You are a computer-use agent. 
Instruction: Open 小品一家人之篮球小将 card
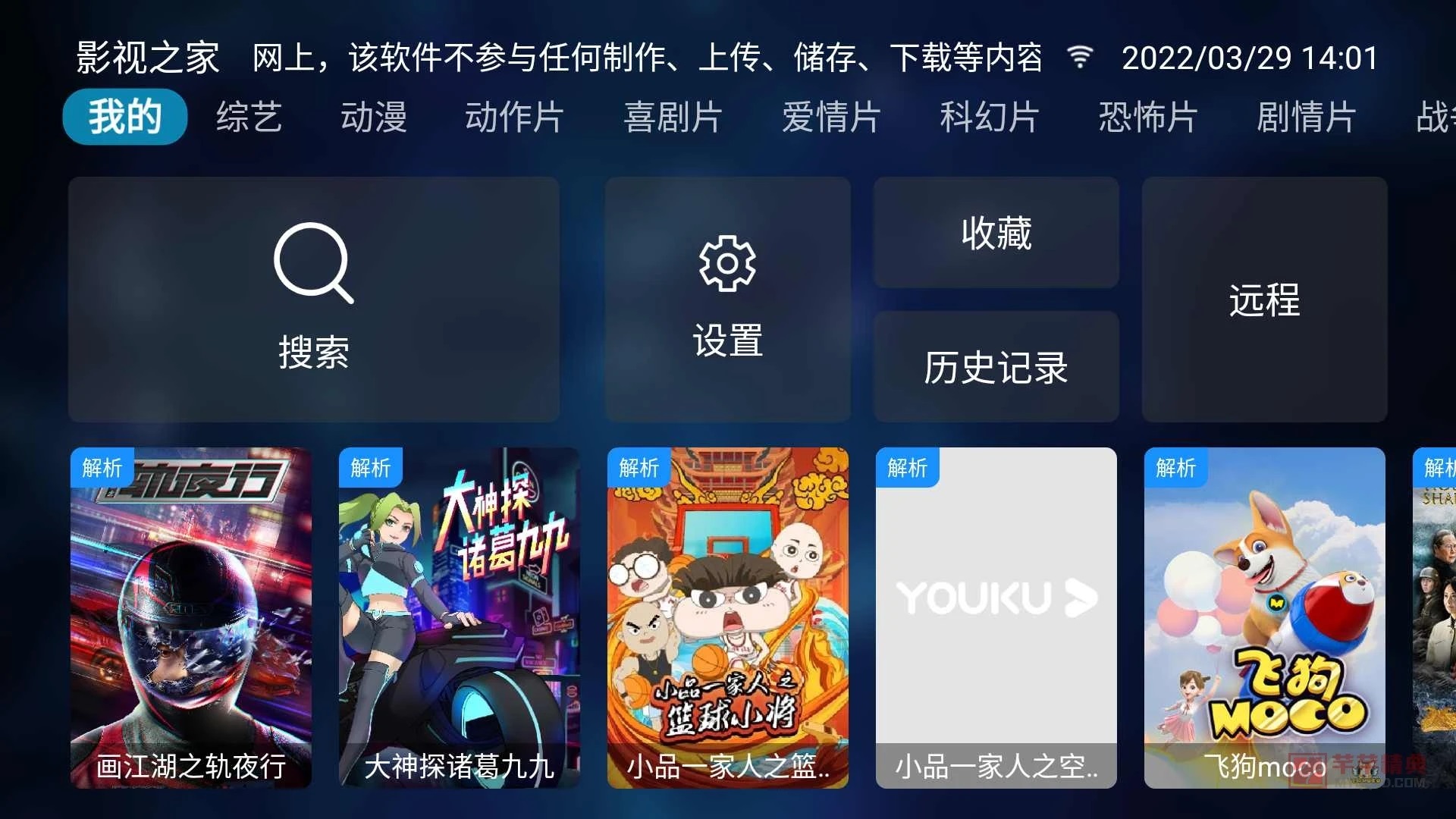click(x=727, y=617)
